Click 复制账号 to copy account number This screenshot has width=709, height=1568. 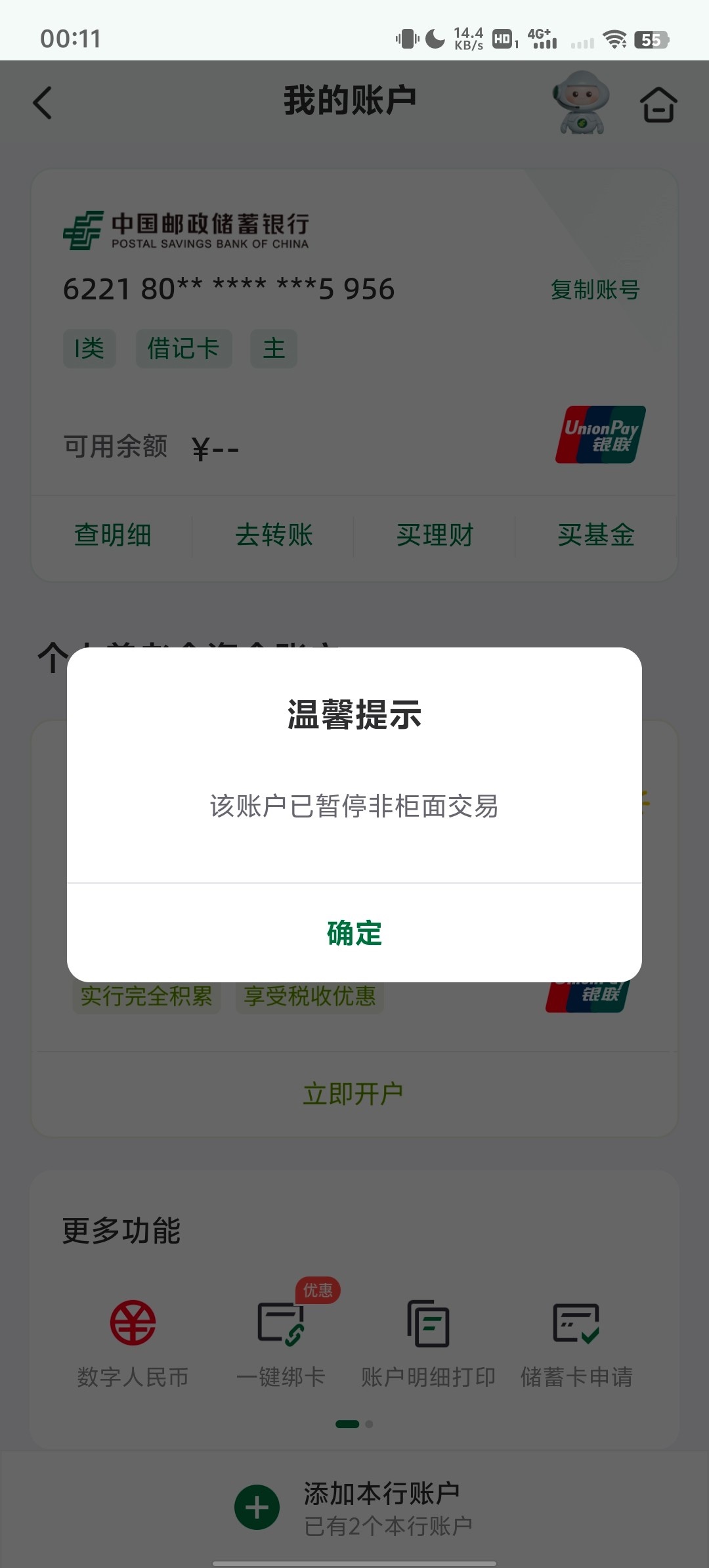coord(595,289)
